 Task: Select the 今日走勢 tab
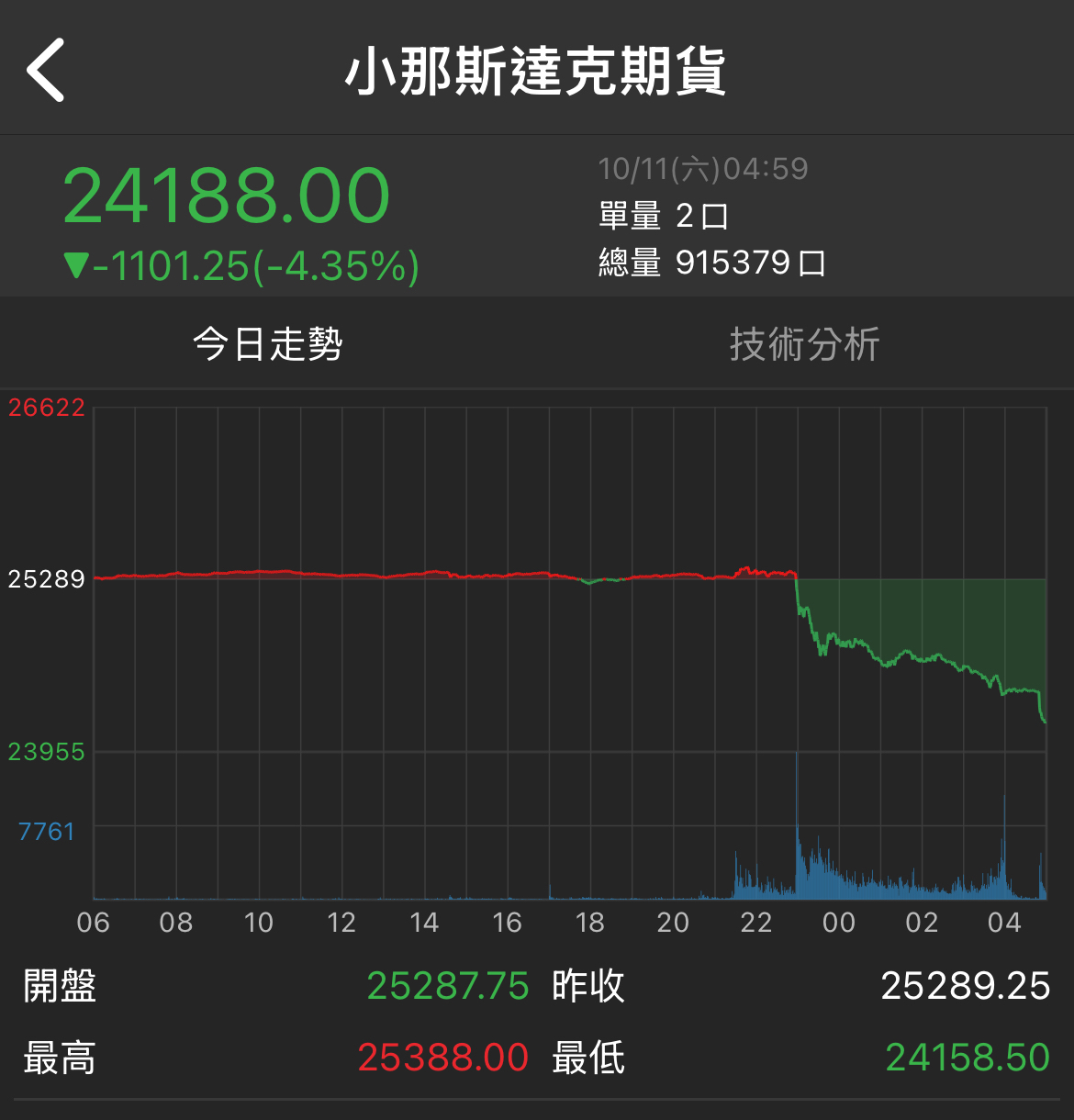tap(267, 345)
